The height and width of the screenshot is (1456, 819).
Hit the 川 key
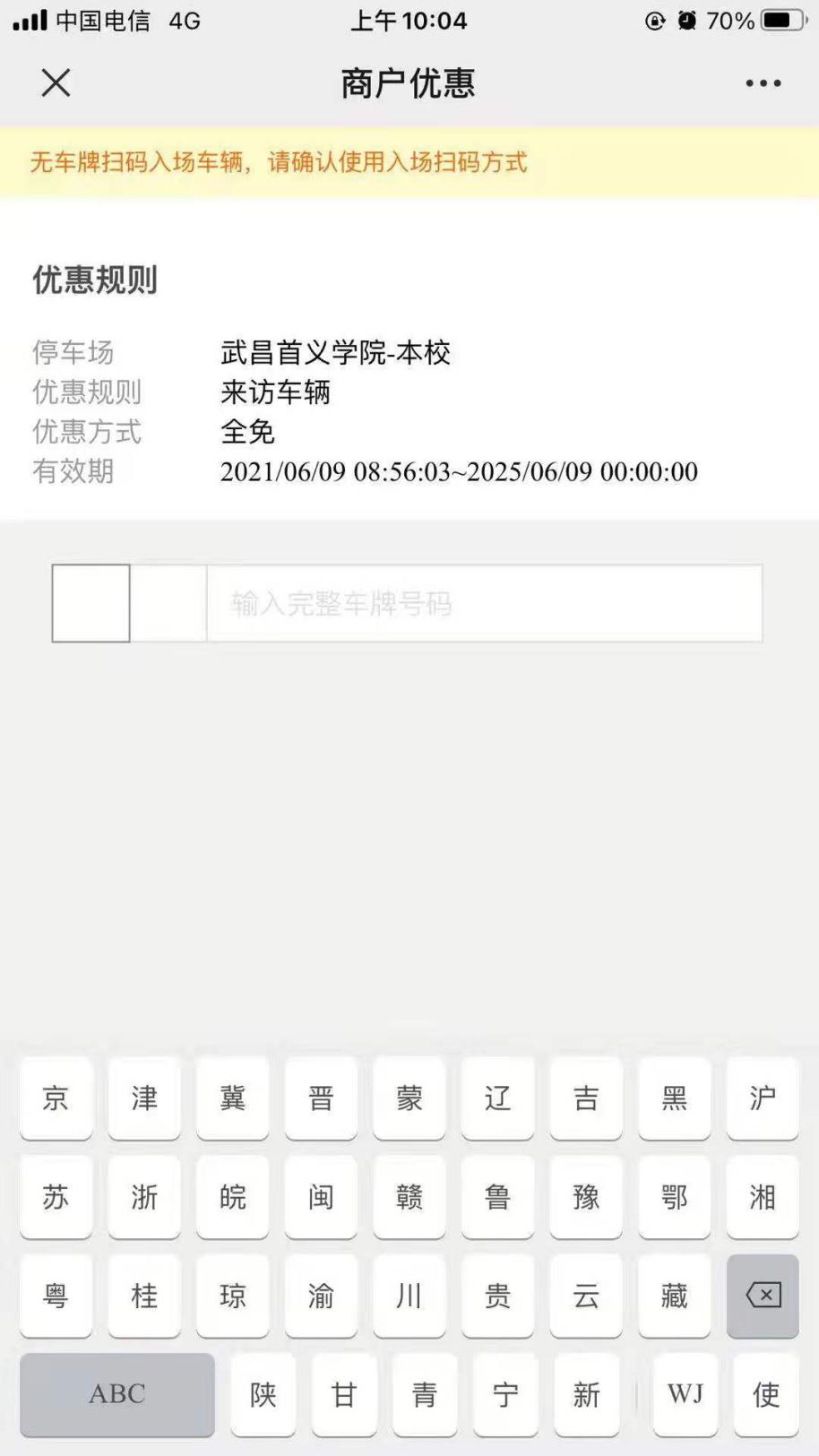(409, 1296)
